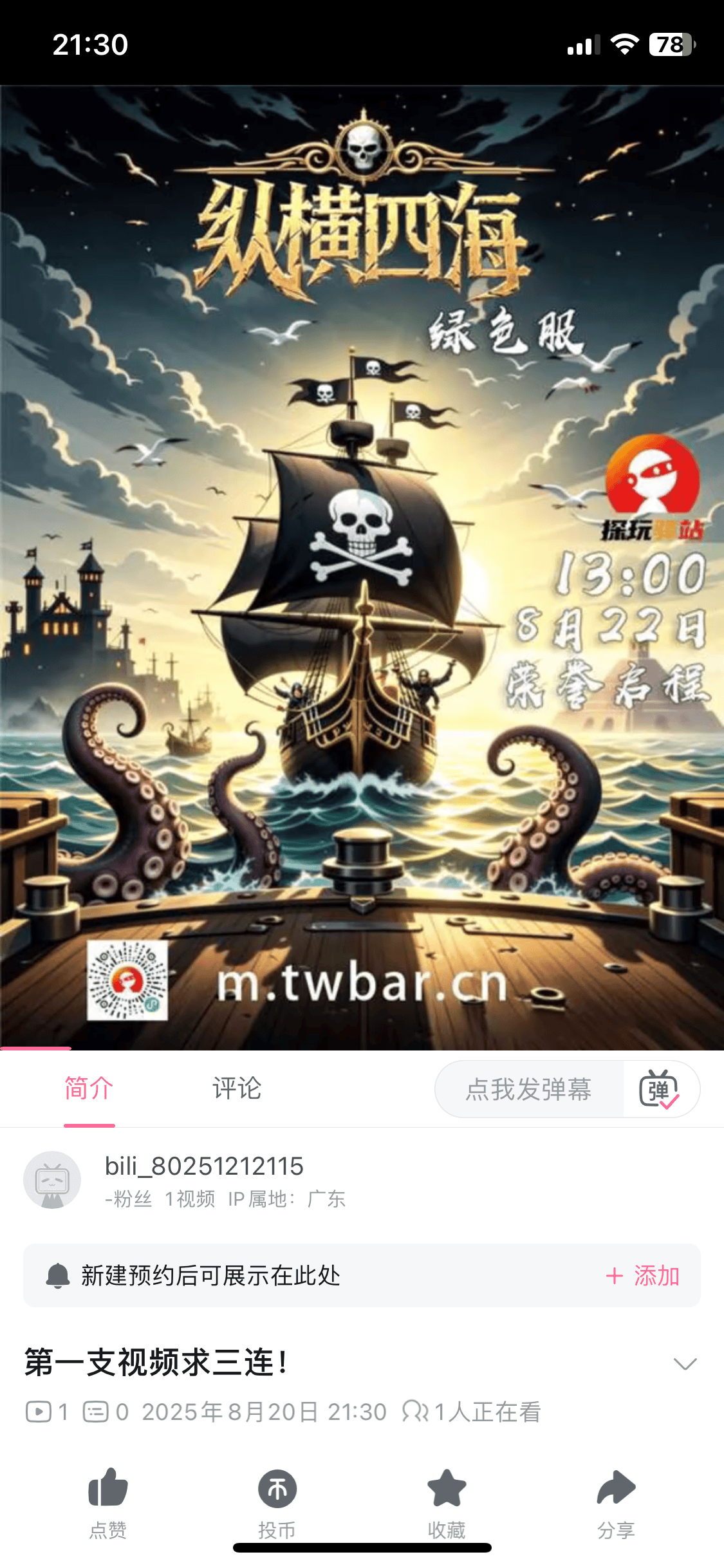This screenshot has height=1568, width=724.
Task: Tap the video player area
Action: [362, 566]
